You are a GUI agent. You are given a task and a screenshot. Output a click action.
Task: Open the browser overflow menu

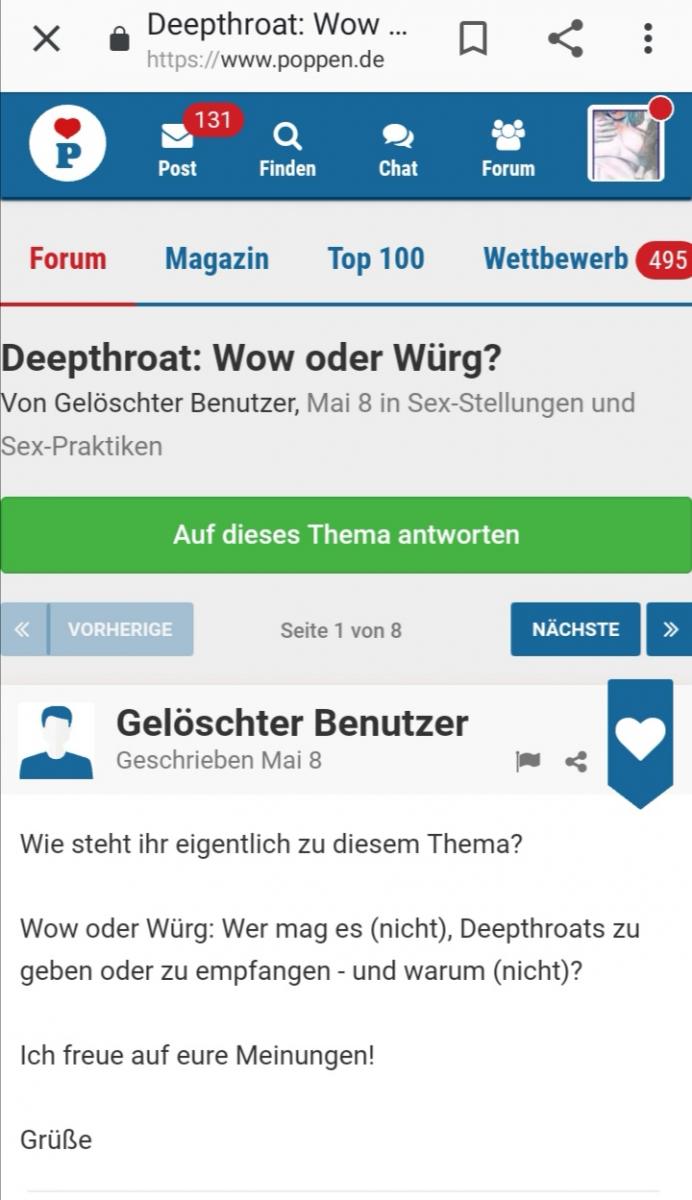coord(647,40)
